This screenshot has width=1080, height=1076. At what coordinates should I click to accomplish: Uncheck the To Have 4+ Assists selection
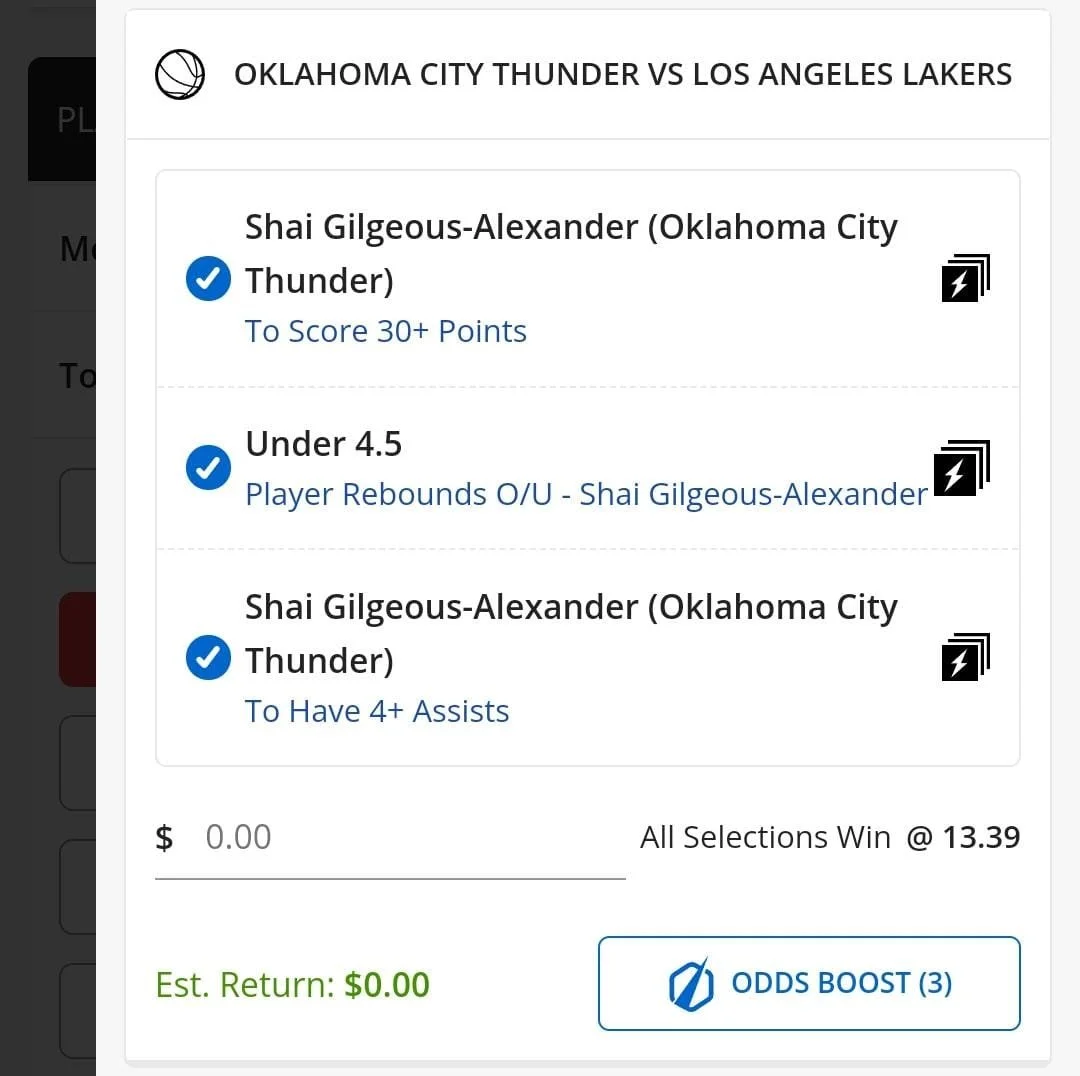[x=208, y=658]
